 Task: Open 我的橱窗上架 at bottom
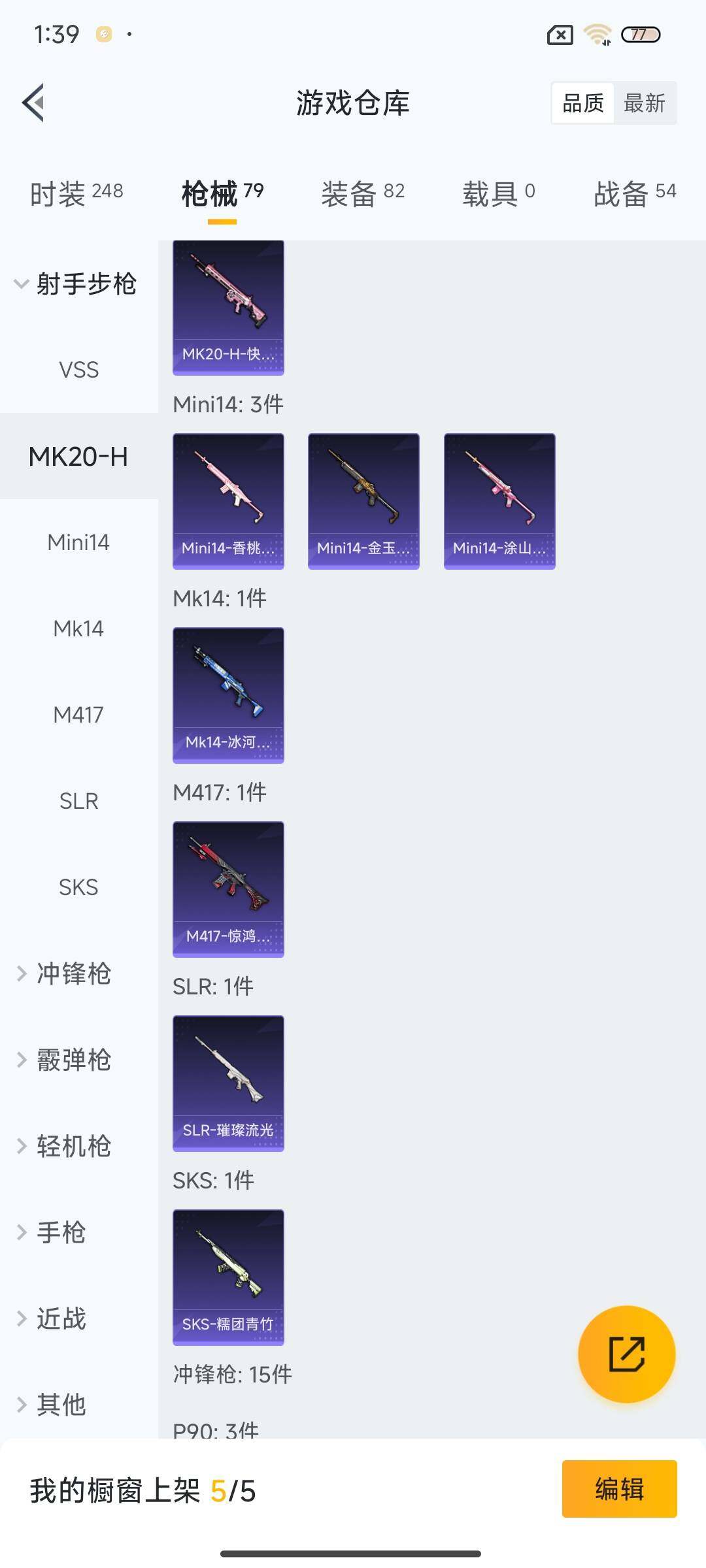point(141,1492)
